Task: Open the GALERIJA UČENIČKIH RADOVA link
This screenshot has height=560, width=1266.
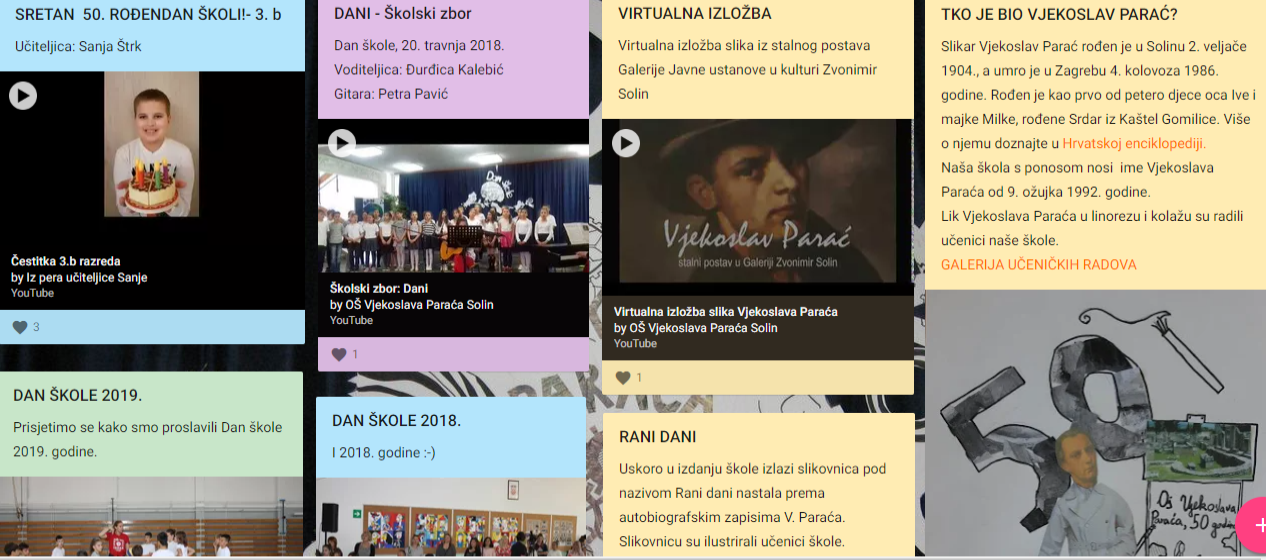Action: click(1038, 264)
